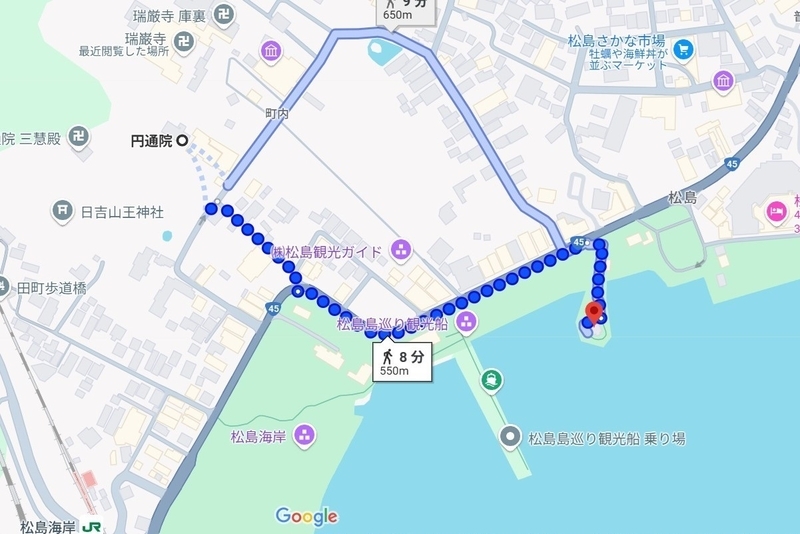View 松島海岸 JR station info
Screen dimensions: 800x534
click(92, 525)
